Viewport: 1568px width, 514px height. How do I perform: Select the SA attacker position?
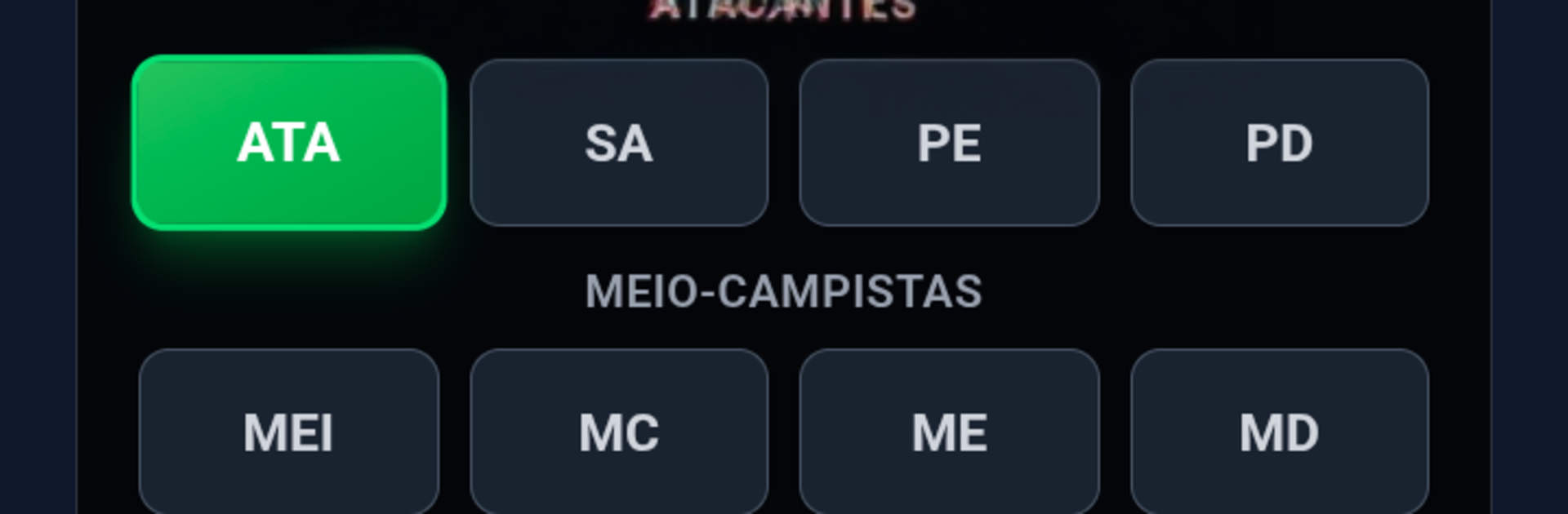(619, 143)
